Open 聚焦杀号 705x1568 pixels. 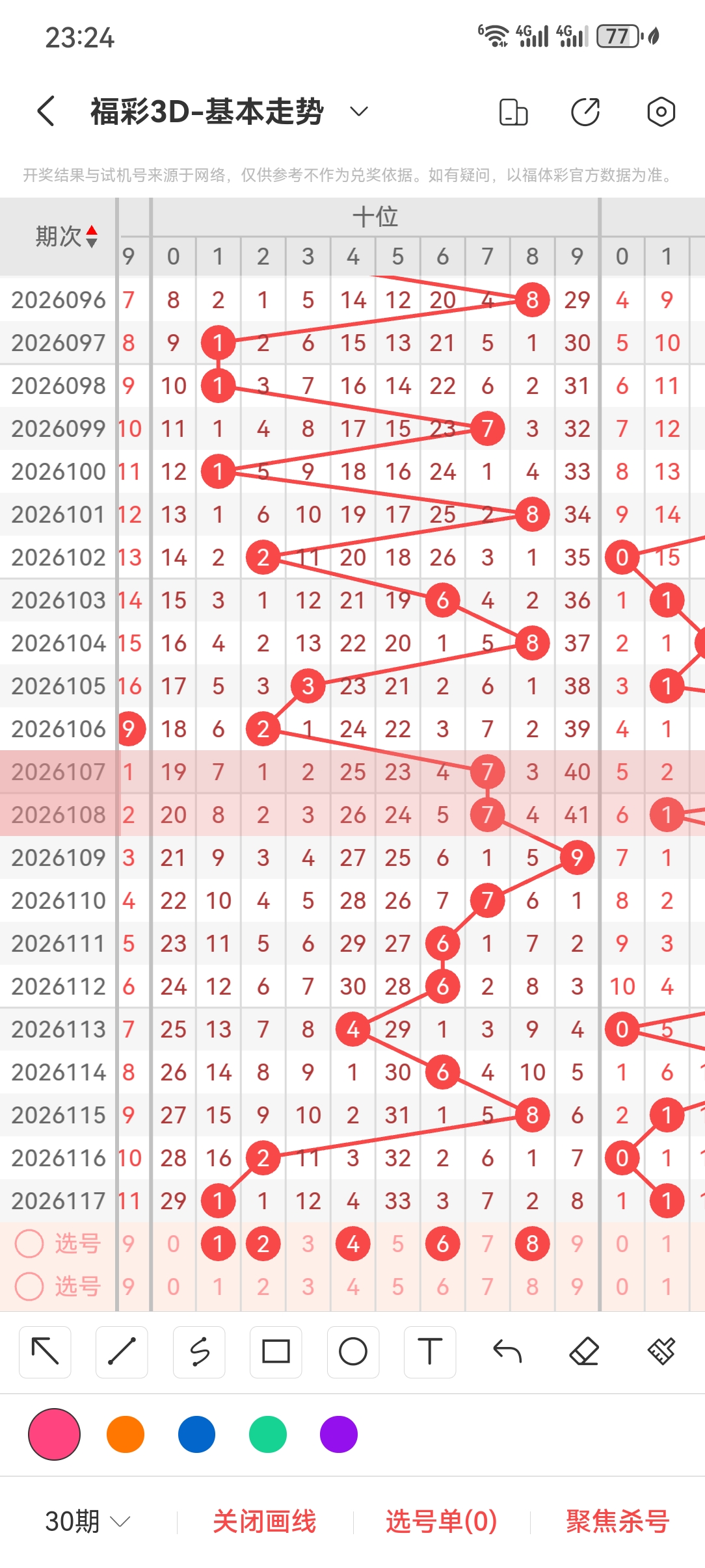[618, 1521]
